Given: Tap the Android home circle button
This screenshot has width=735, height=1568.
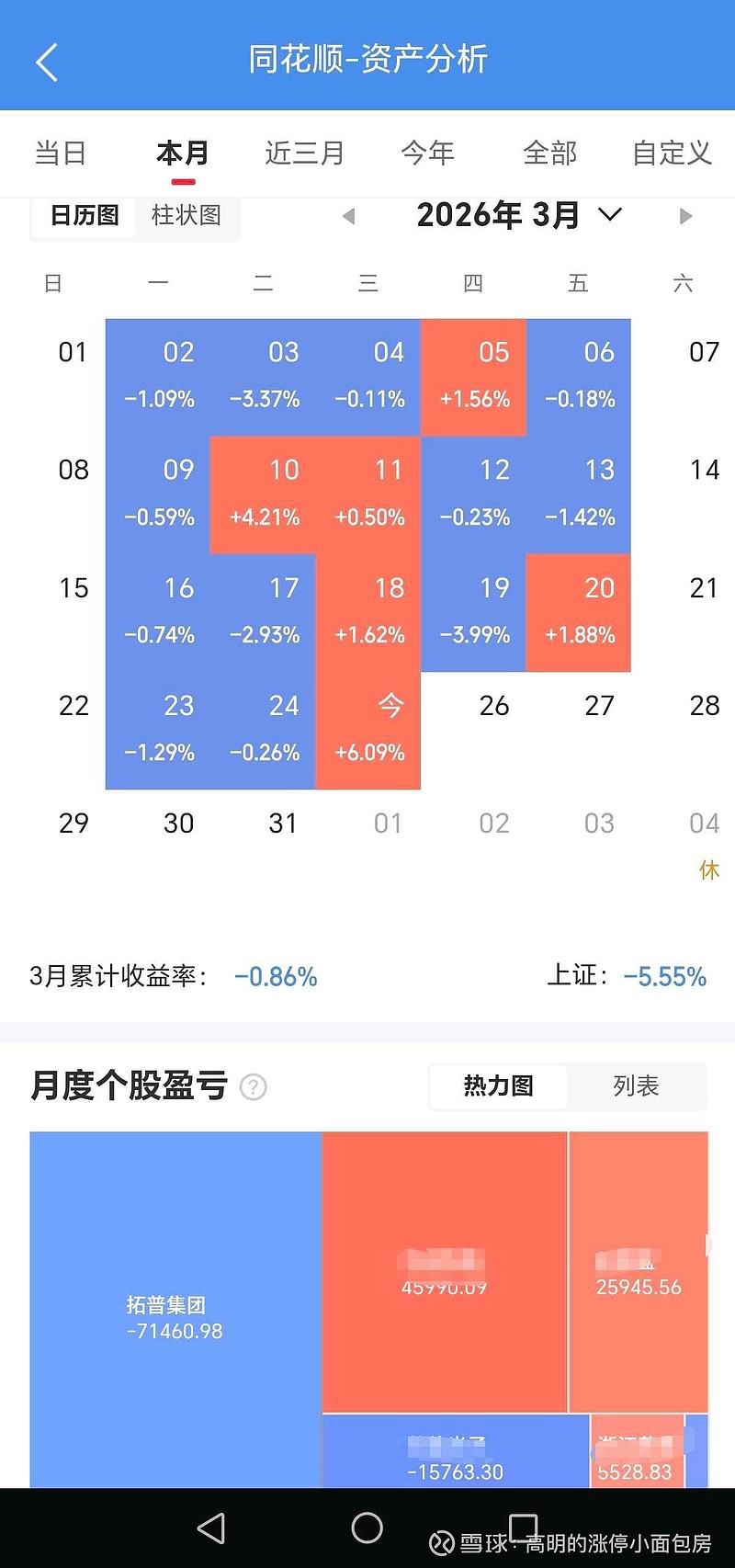Looking at the screenshot, I should (367, 1527).
